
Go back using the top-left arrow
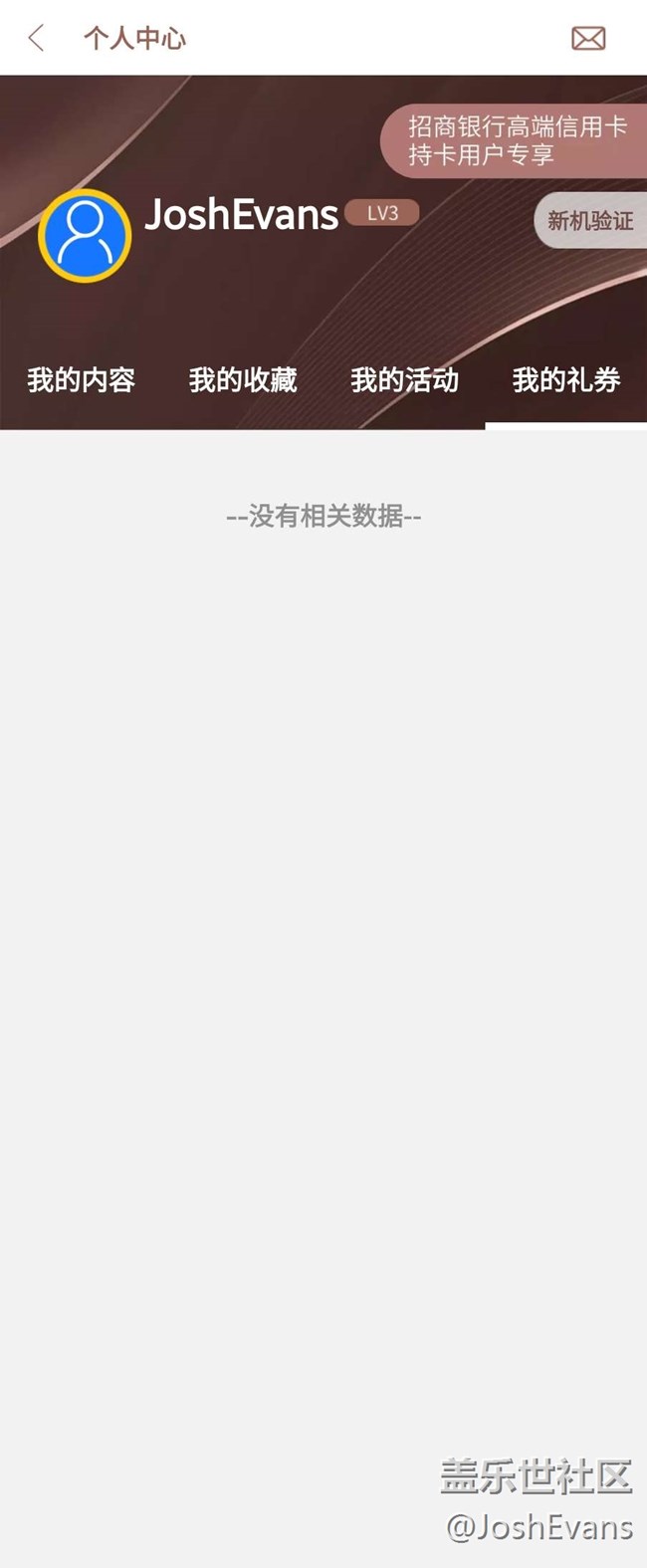(x=37, y=39)
